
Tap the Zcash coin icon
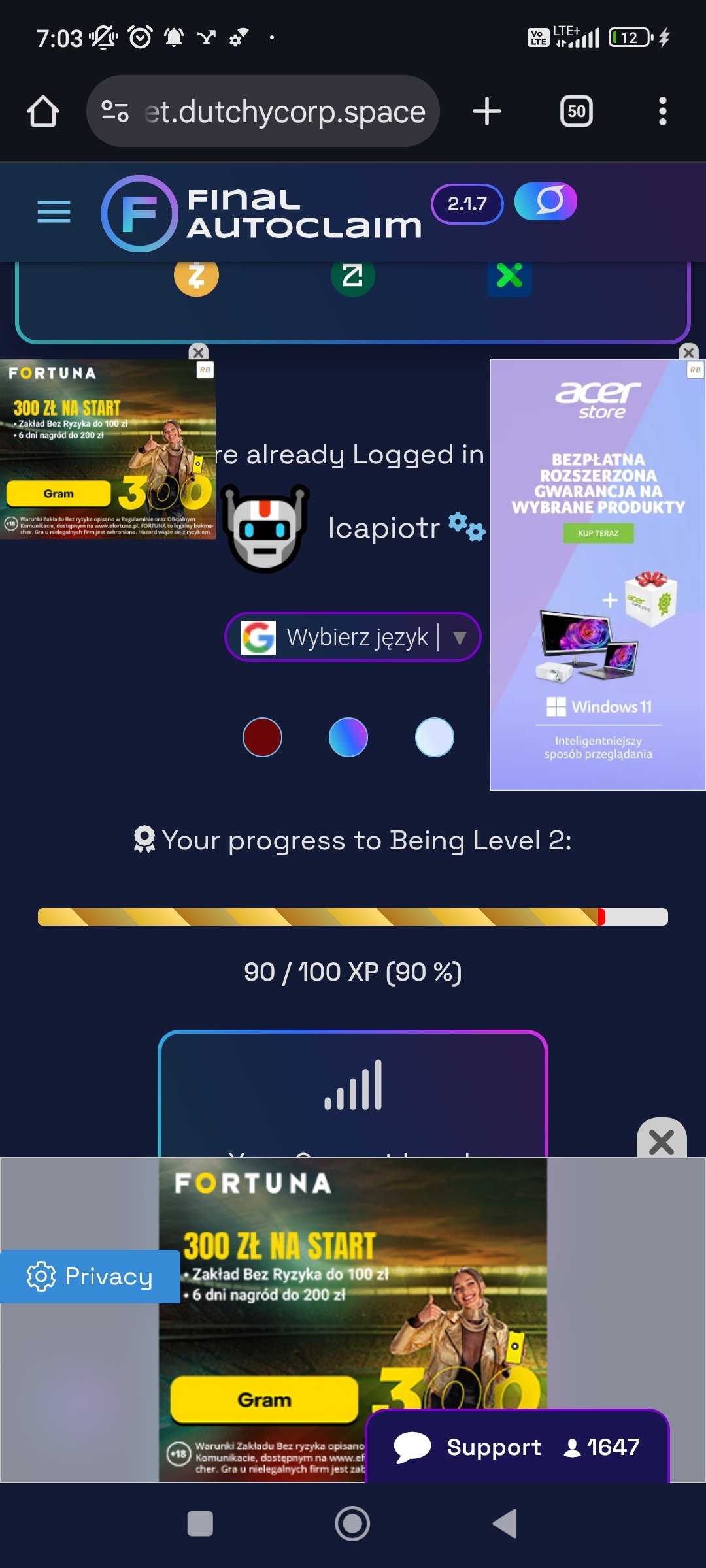tap(196, 276)
